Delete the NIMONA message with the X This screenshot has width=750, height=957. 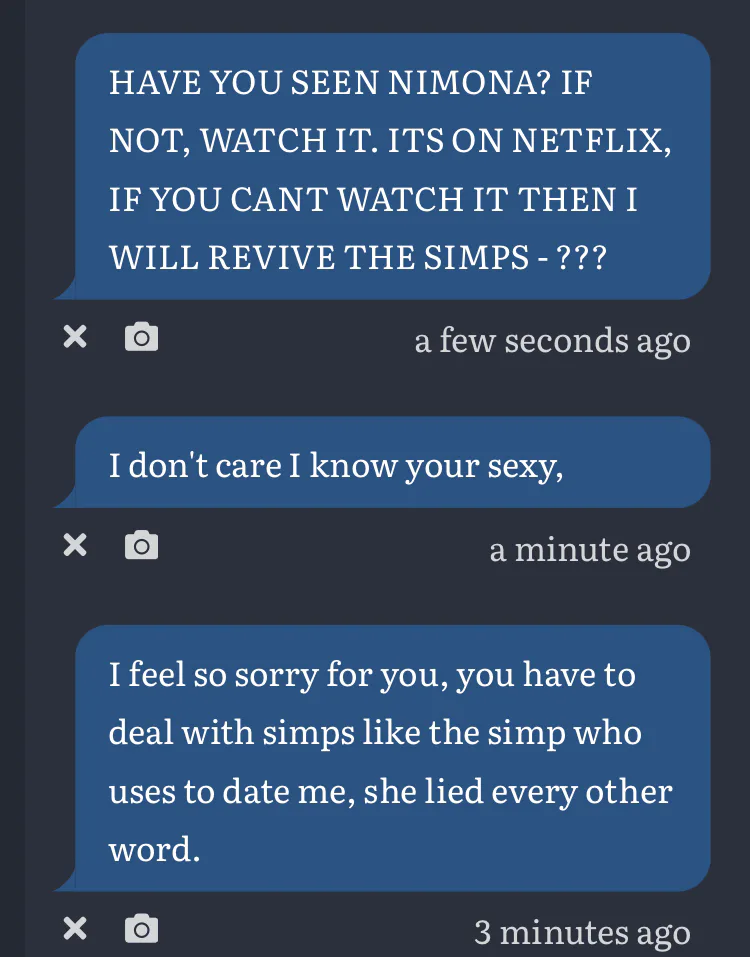point(75,336)
